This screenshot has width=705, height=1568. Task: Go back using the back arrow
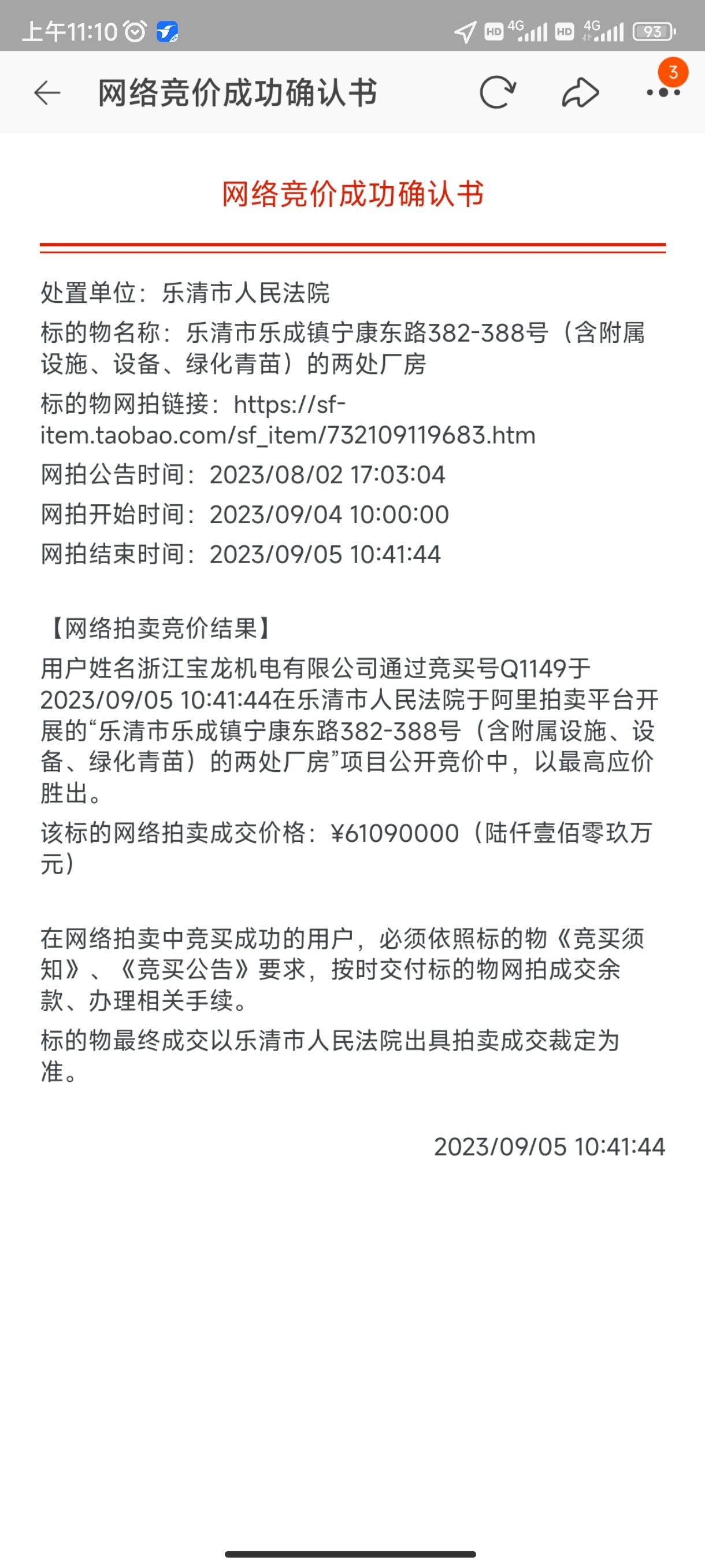[x=47, y=93]
